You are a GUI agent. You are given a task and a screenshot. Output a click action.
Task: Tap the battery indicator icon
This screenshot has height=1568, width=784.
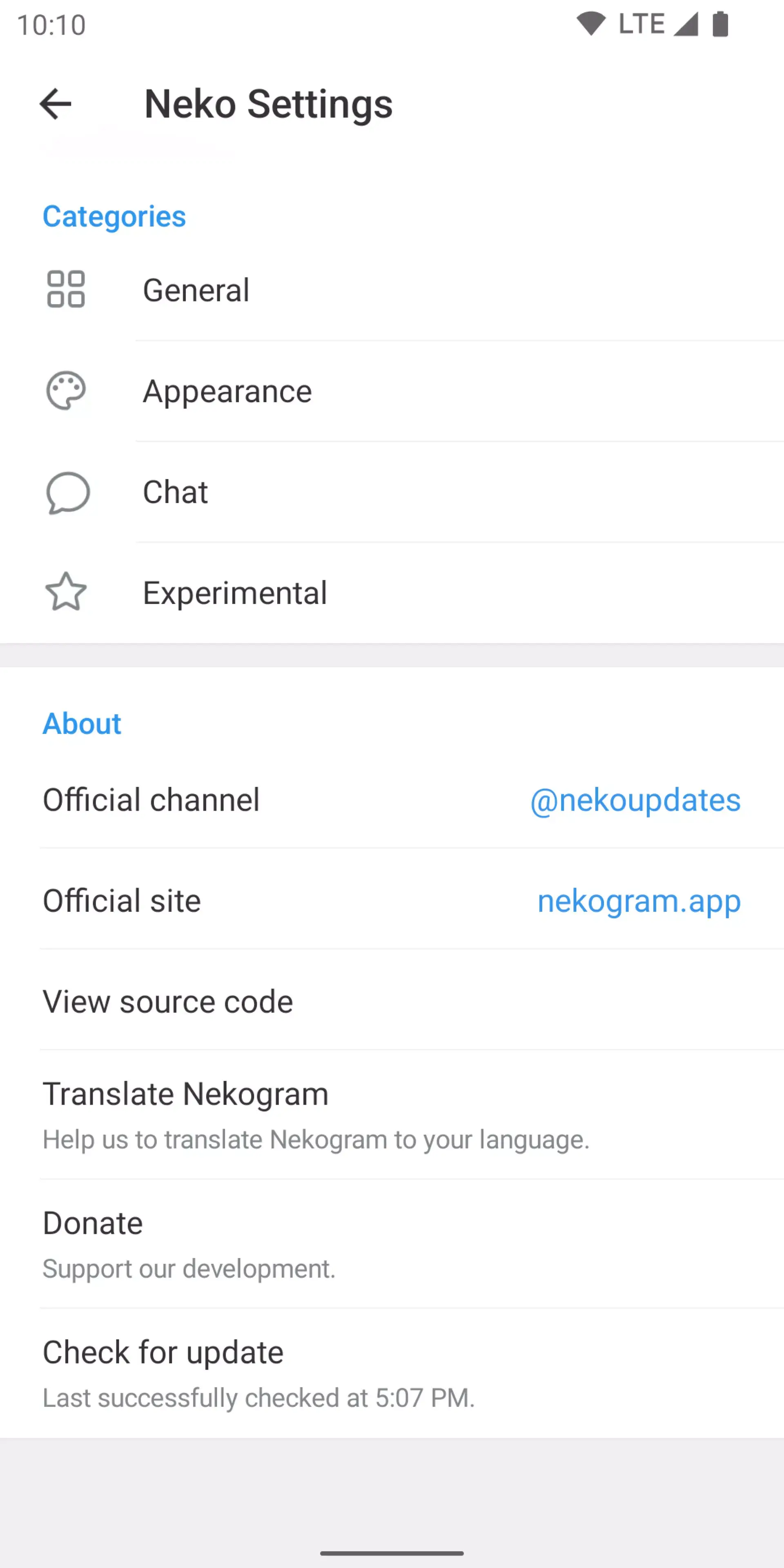pyautogui.click(x=720, y=24)
